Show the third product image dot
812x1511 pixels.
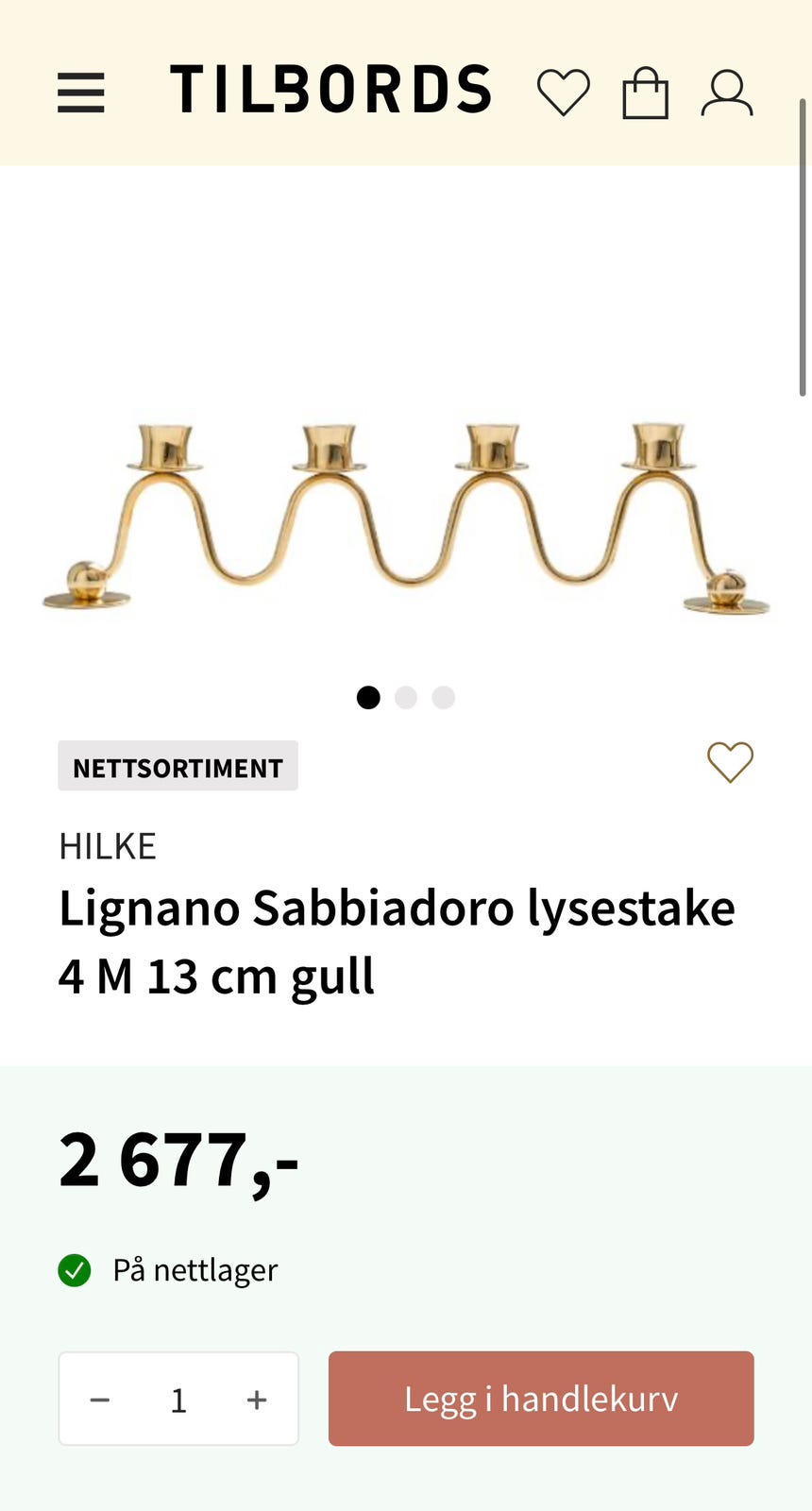[x=444, y=698]
